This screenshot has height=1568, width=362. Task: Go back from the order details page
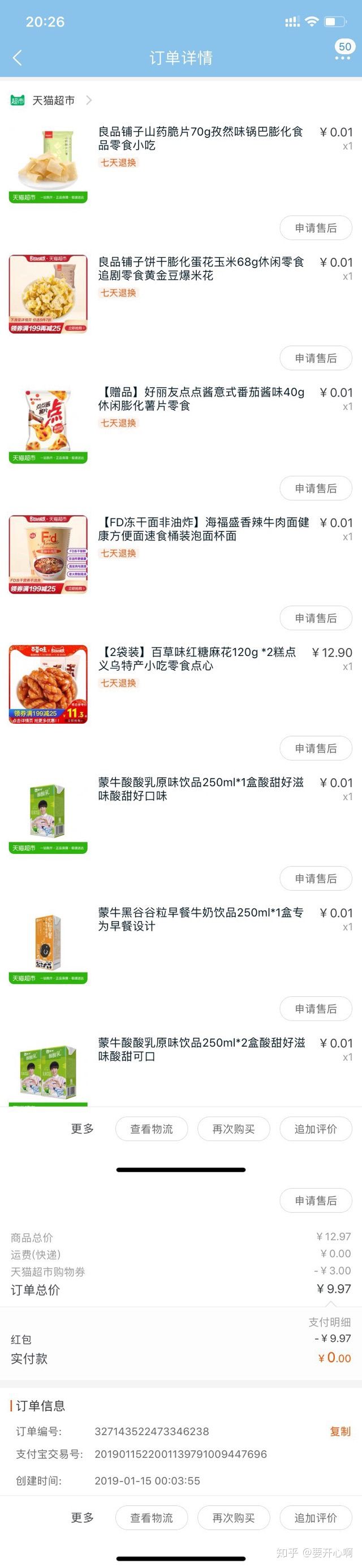[x=17, y=58]
